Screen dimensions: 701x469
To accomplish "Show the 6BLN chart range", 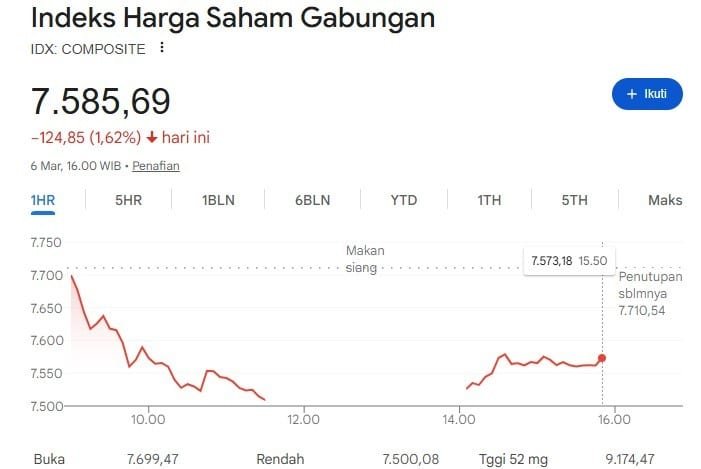I will pos(312,200).
